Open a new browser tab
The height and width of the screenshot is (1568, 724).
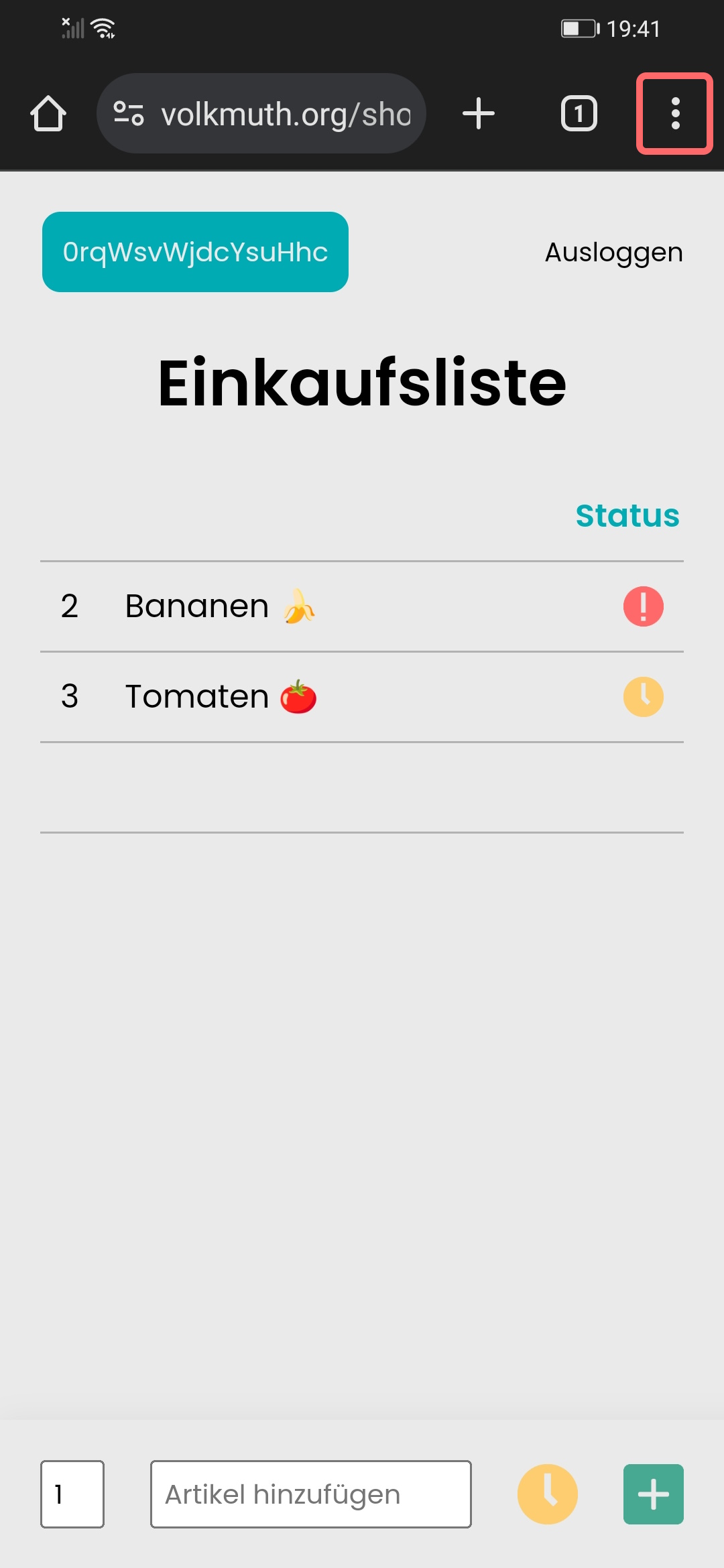479,113
